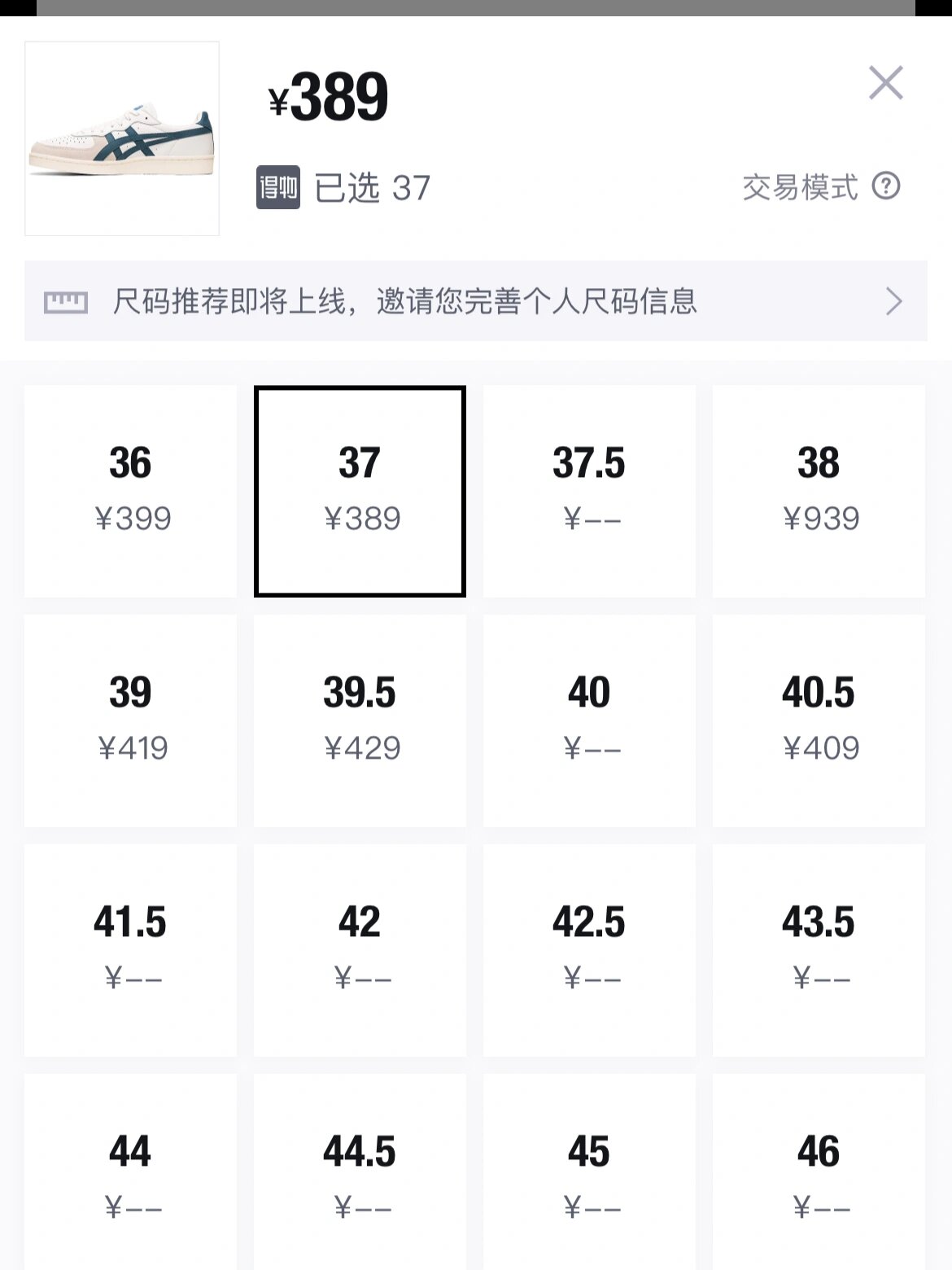The image size is (952, 1270).
Task: Select size 46
Action: coord(819,1172)
